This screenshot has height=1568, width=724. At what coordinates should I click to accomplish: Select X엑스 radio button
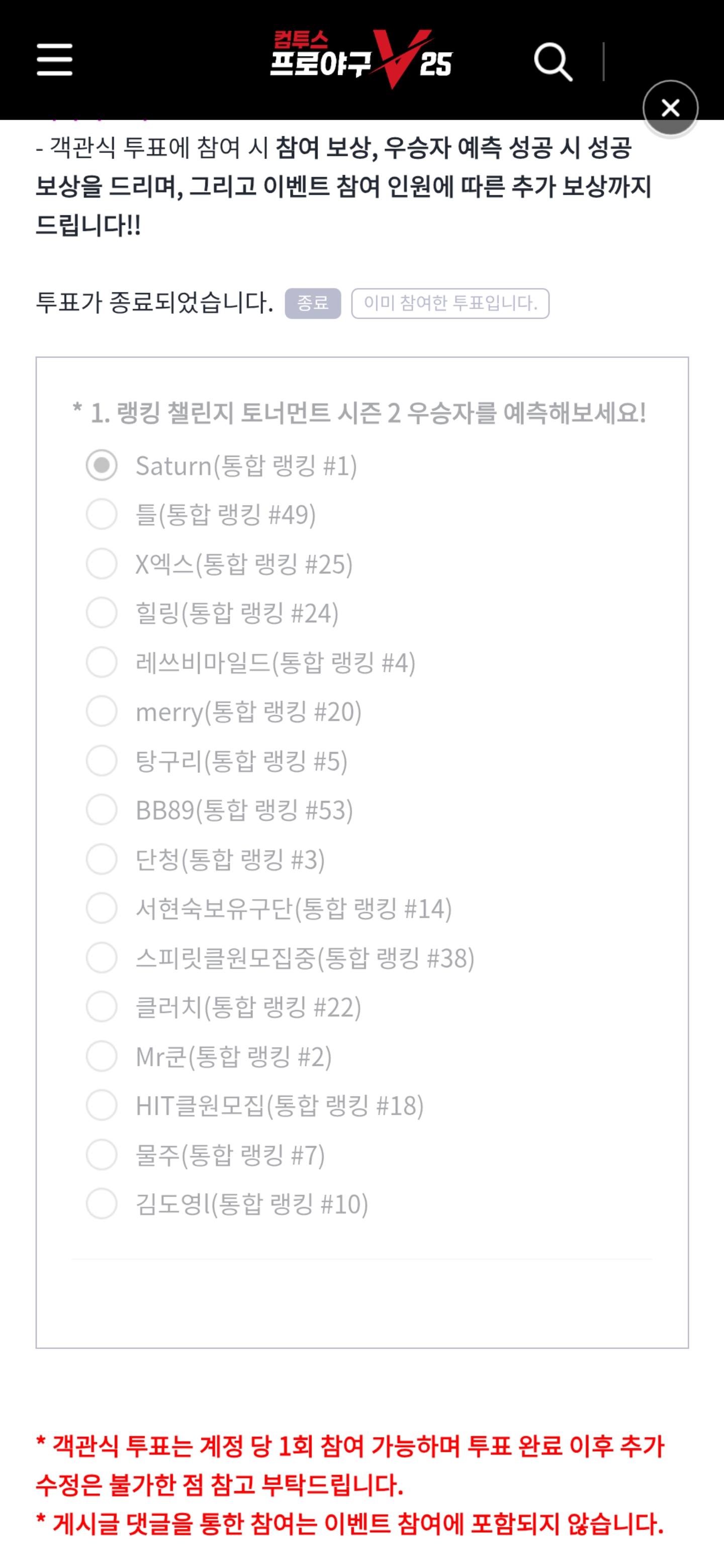click(x=102, y=564)
